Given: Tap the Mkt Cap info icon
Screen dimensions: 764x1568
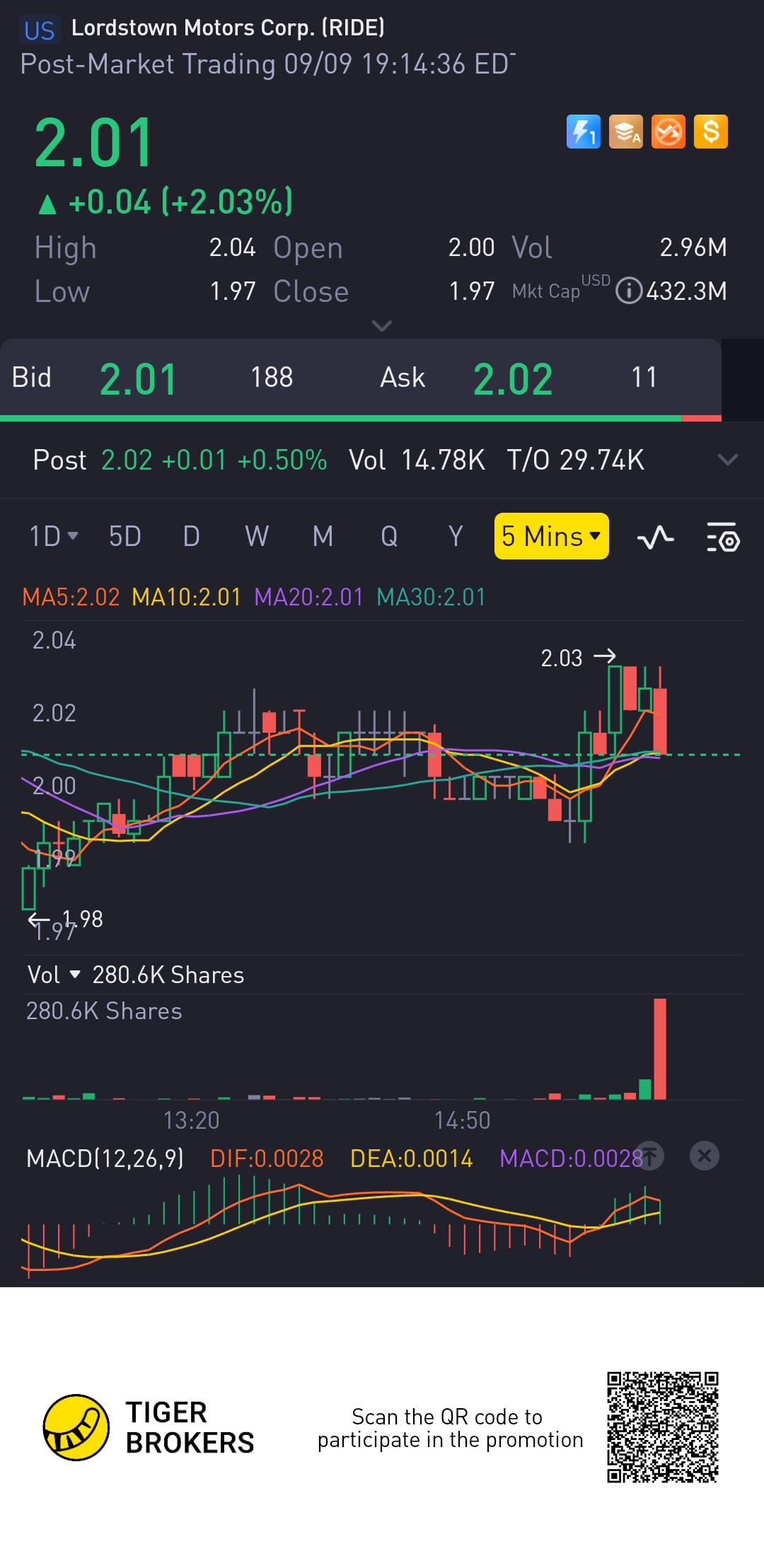Looking at the screenshot, I should point(628,291).
